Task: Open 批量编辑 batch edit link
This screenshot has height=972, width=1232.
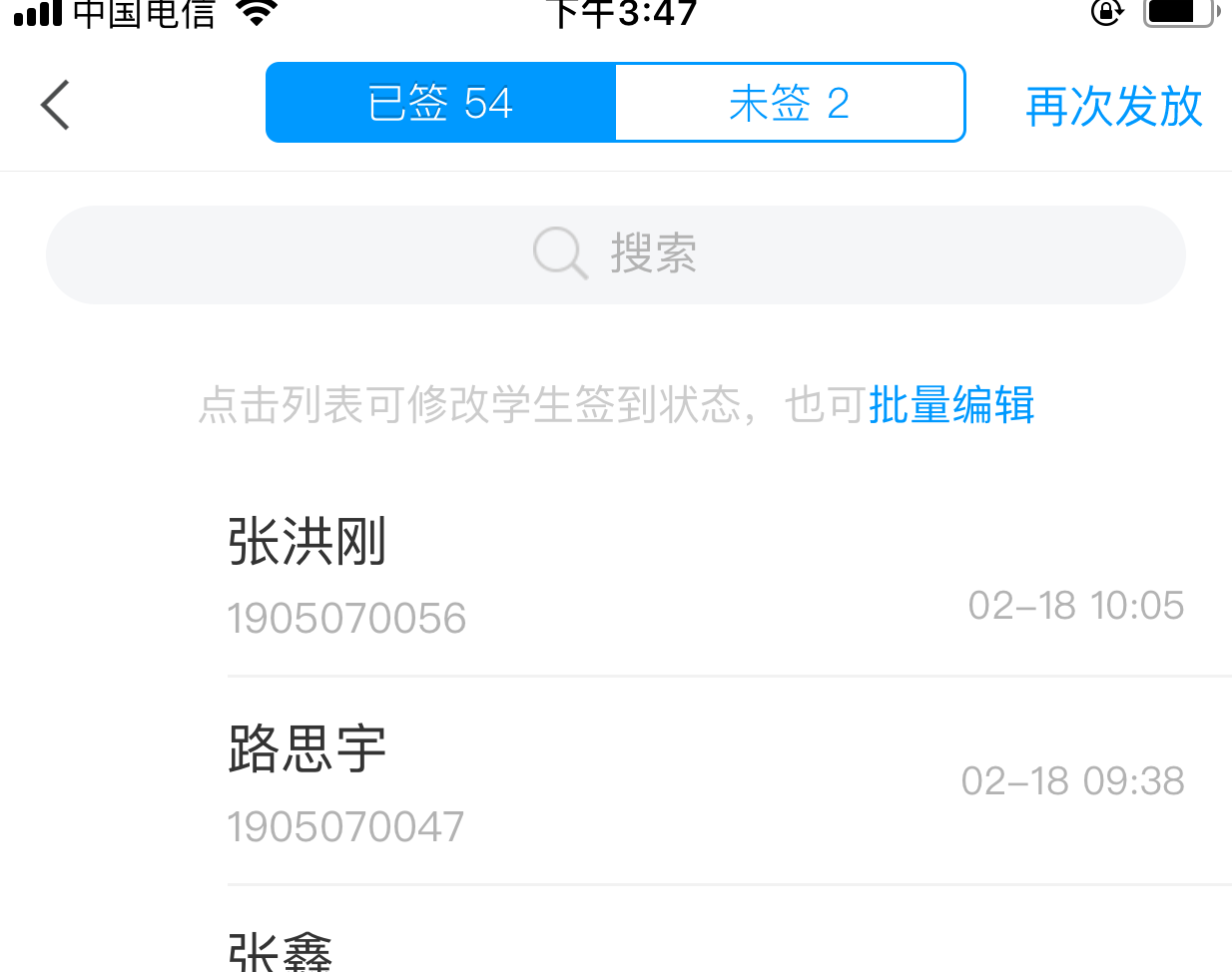Action: tap(950, 405)
